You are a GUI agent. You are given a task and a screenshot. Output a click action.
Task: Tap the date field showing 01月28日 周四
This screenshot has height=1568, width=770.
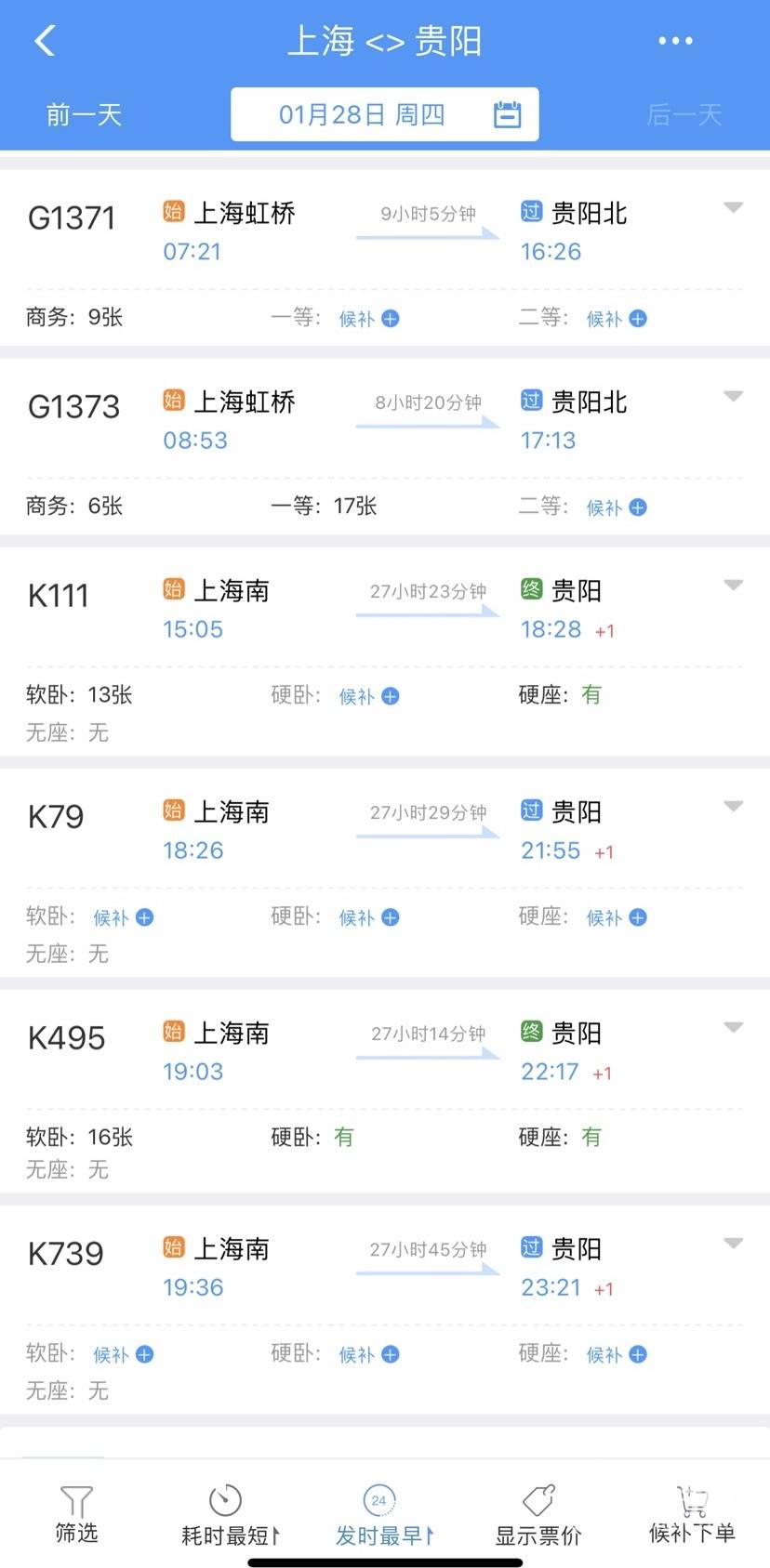coord(363,113)
